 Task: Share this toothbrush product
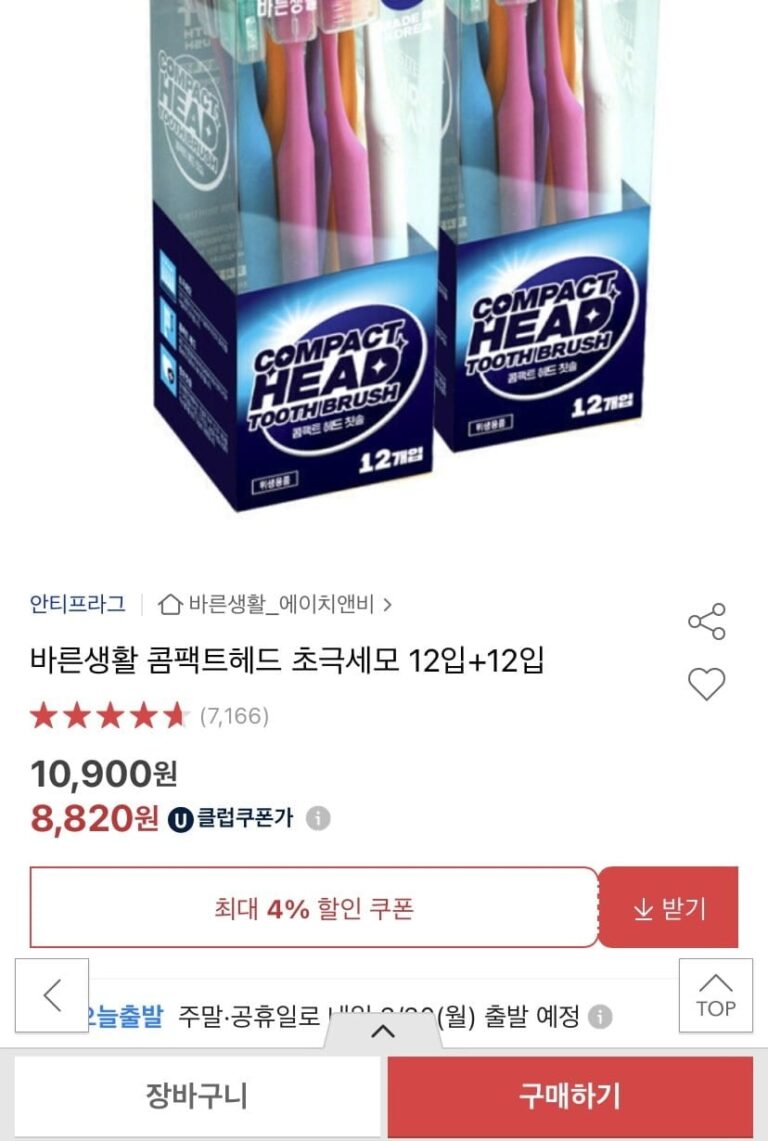[706, 622]
